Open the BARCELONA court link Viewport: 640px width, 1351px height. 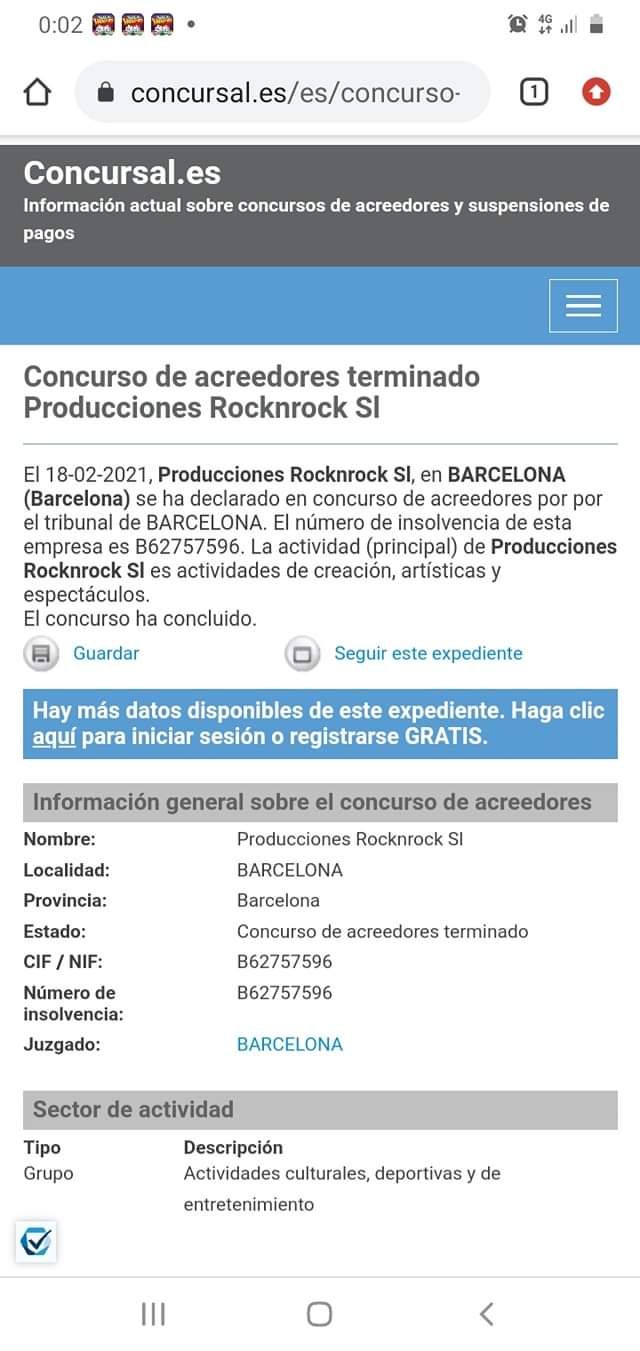tap(289, 1044)
